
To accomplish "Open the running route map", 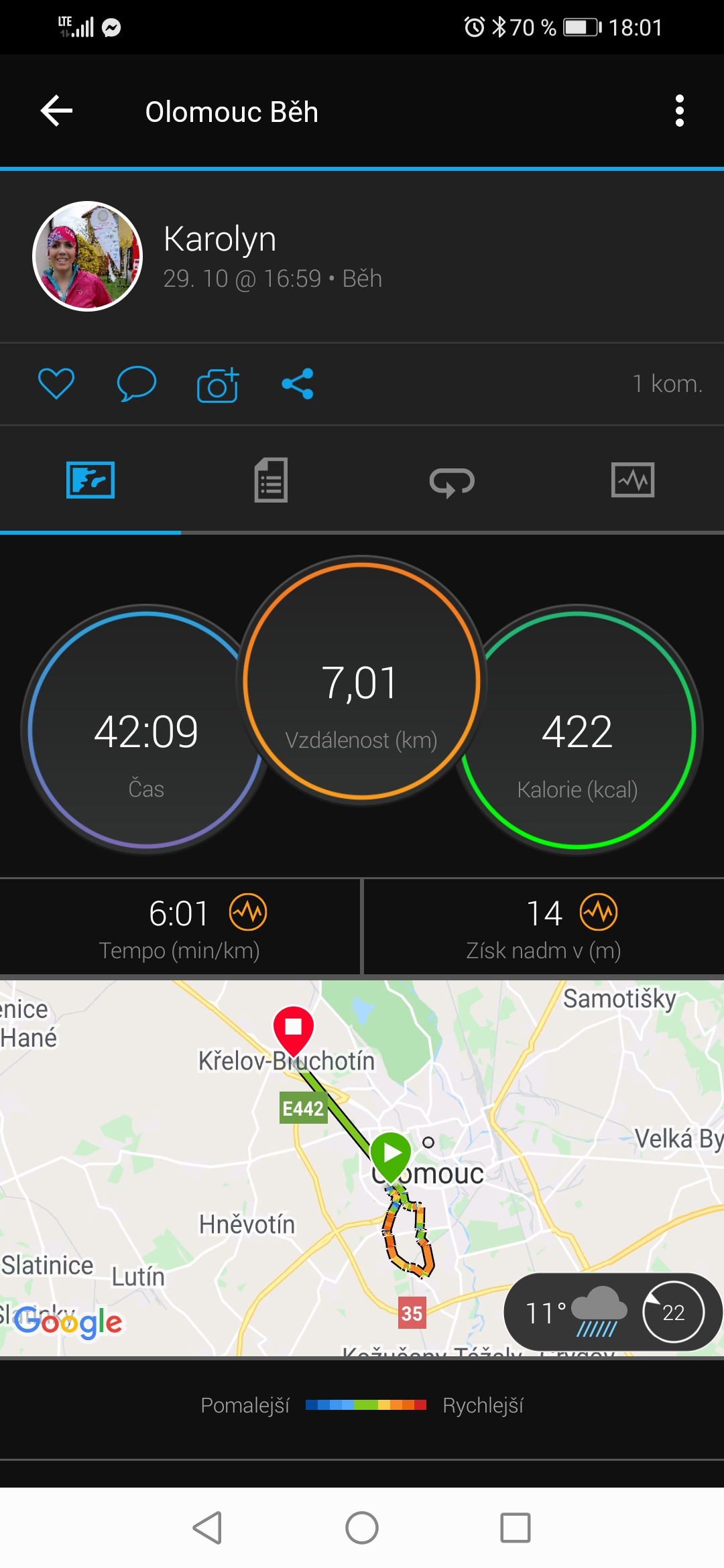I will 362,1169.
